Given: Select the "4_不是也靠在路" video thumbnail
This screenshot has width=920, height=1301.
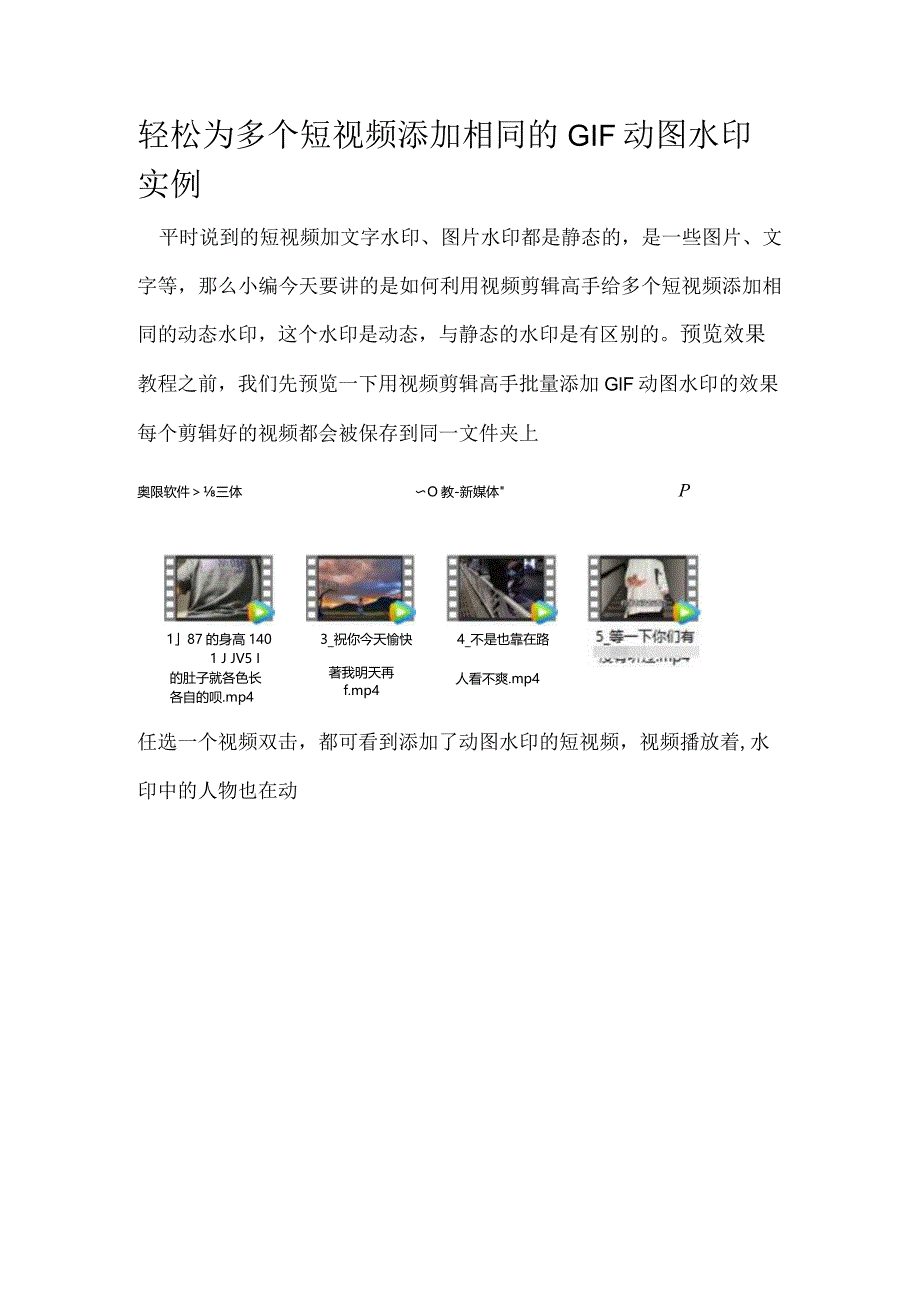Looking at the screenshot, I should 499,587.
